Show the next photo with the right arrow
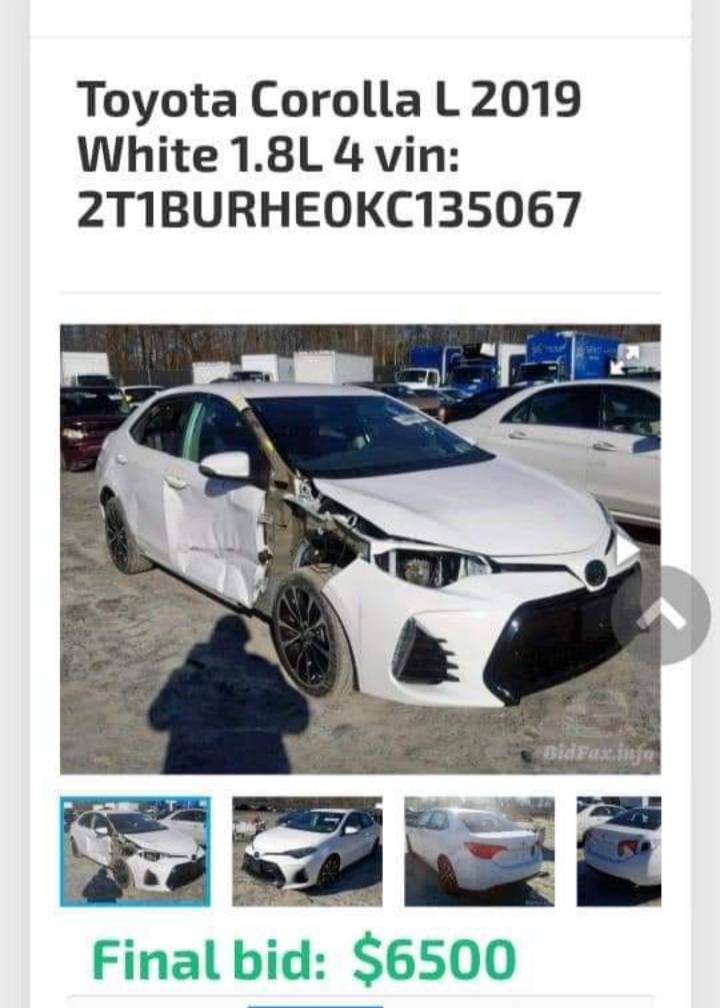The image size is (720, 1008). (626, 548)
